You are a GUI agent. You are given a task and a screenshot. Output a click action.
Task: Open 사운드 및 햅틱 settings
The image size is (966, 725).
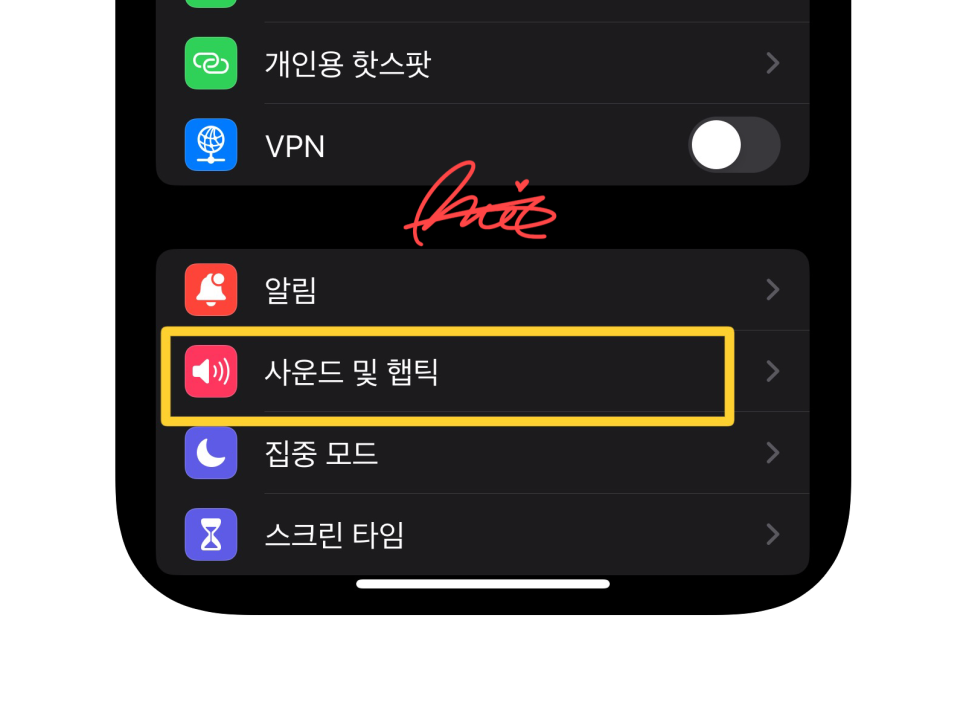click(480, 372)
